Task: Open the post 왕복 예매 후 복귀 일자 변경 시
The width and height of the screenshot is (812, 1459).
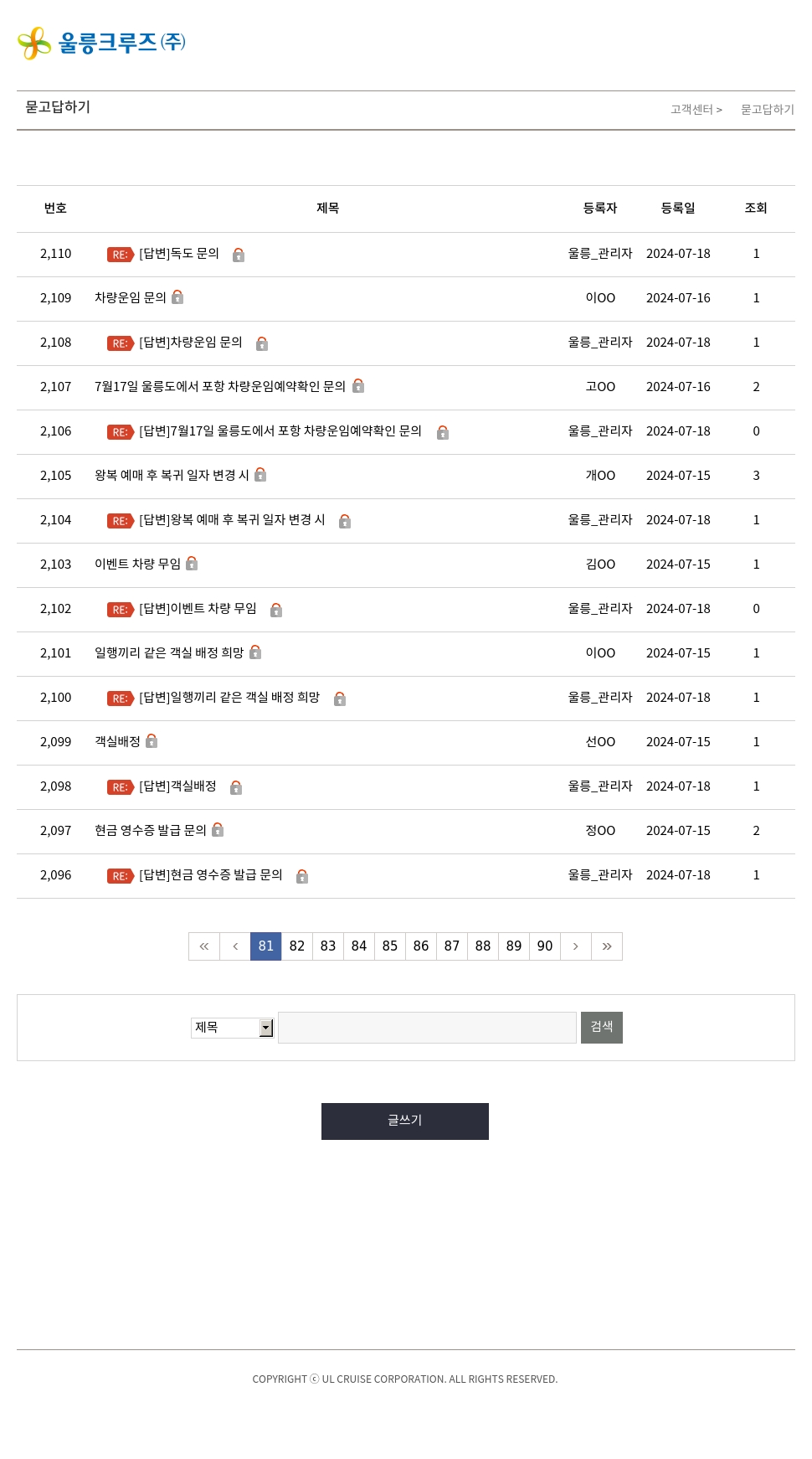Action: pyautogui.click(x=172, y=475)
